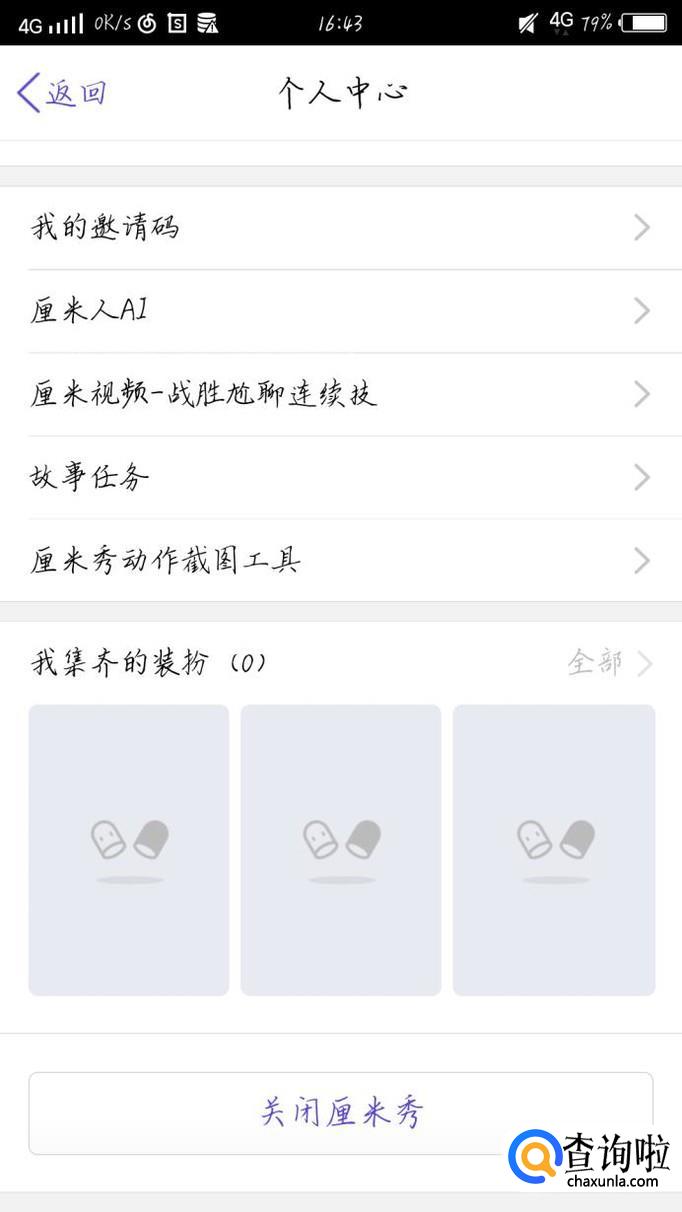682x1212 pixels.
Task: Open the 厘米人AI entry
Action: point(340,311)
